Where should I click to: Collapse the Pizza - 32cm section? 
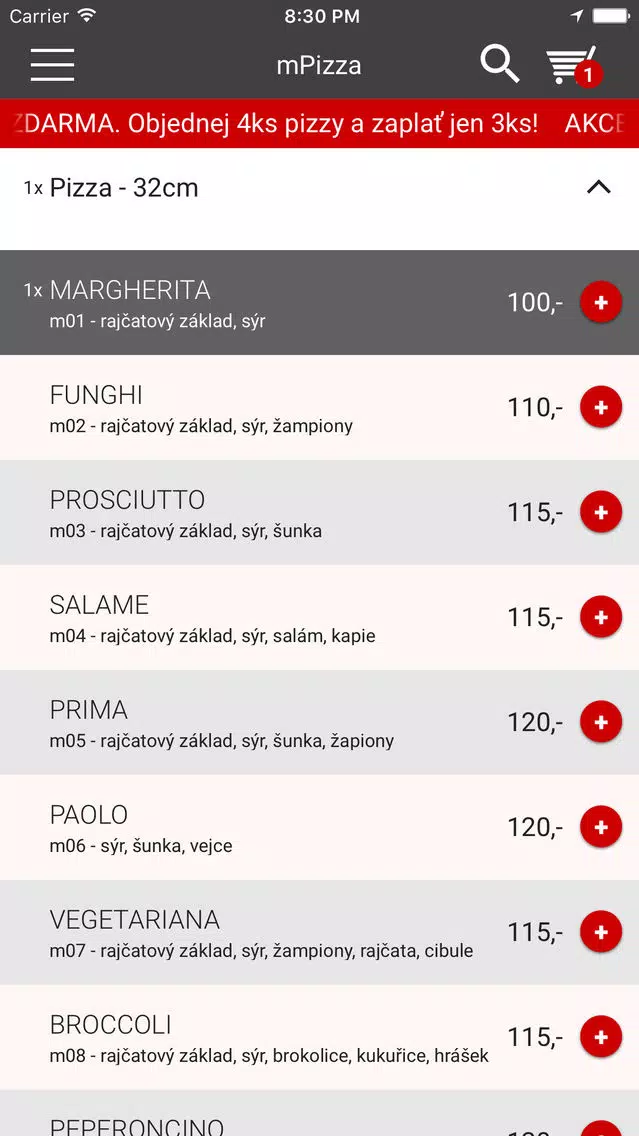tap(598, 187)
